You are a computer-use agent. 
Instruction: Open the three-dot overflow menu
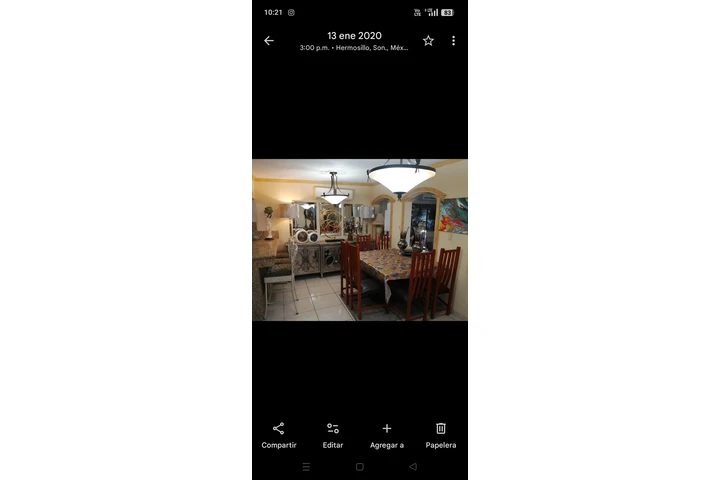click(x=453, y=41)
